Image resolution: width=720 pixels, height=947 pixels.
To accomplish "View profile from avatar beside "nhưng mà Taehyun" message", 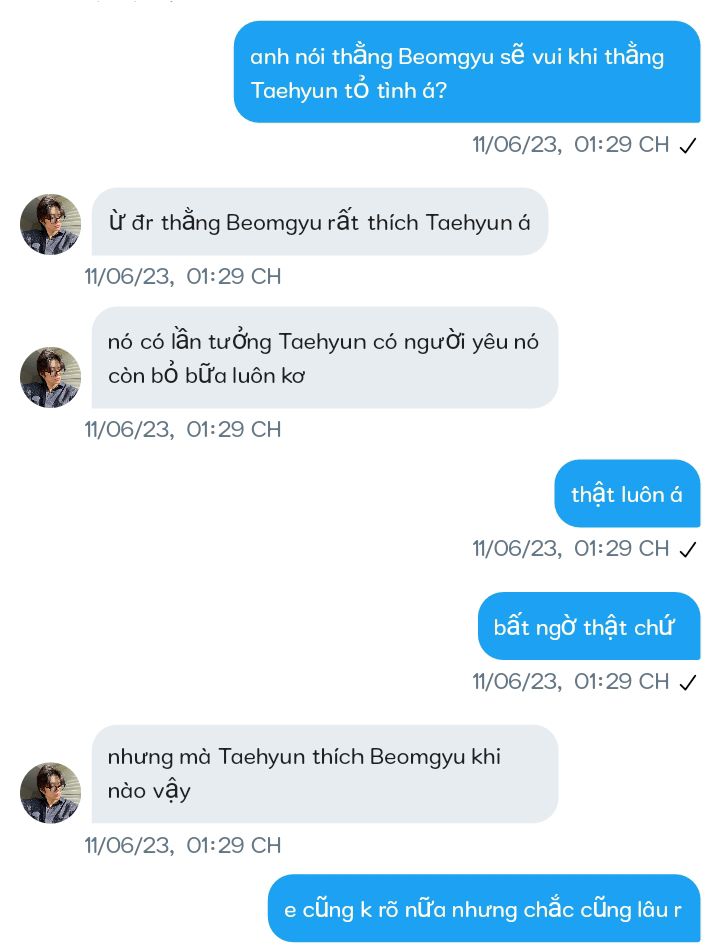I will (x=50, y=792).
